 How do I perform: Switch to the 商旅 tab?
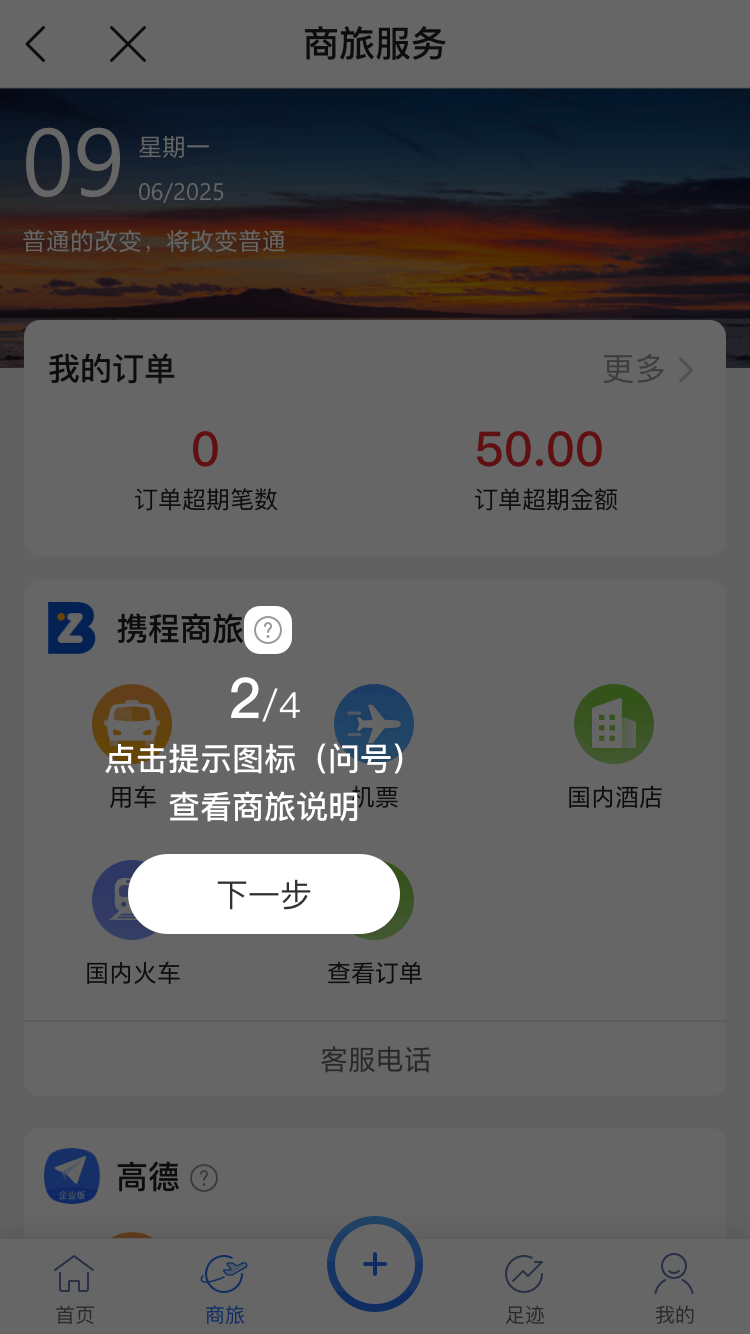[225, 1288]
